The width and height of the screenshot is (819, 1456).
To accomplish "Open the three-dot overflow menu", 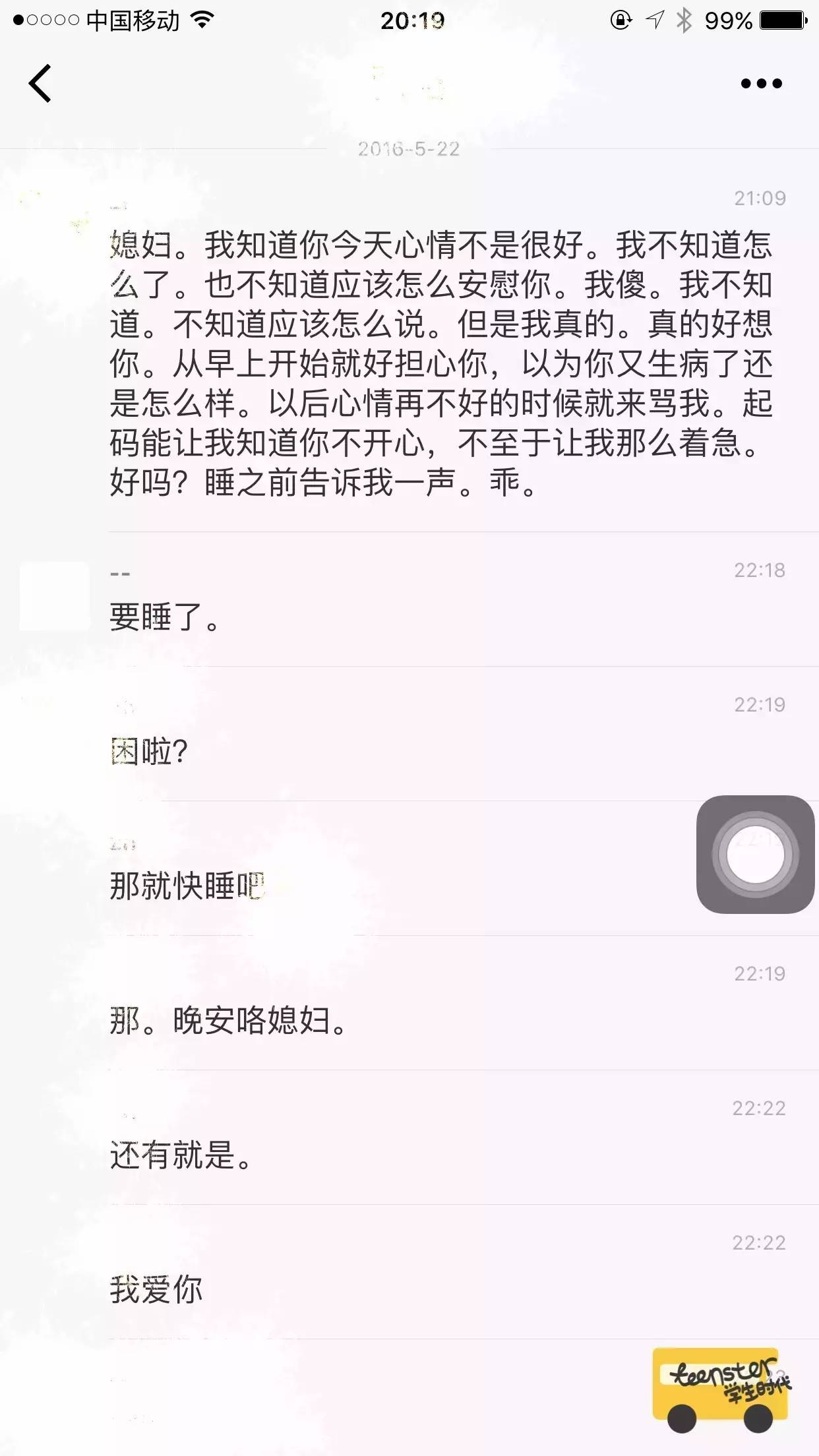I will (x=761, y=83).
